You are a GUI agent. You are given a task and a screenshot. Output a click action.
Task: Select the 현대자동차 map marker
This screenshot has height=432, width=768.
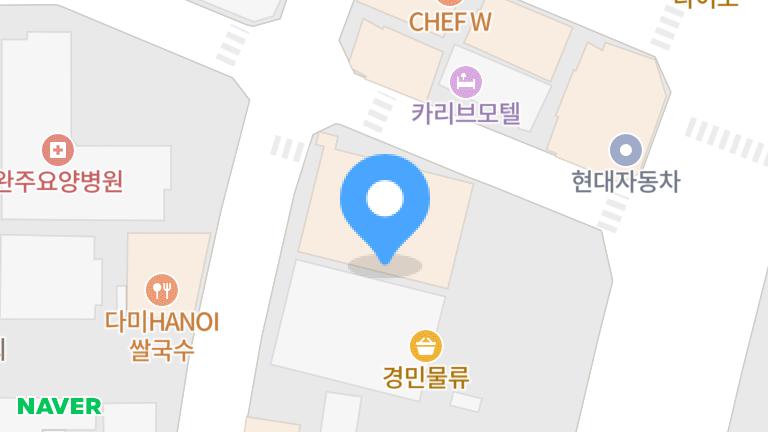[x=626, y=150]
